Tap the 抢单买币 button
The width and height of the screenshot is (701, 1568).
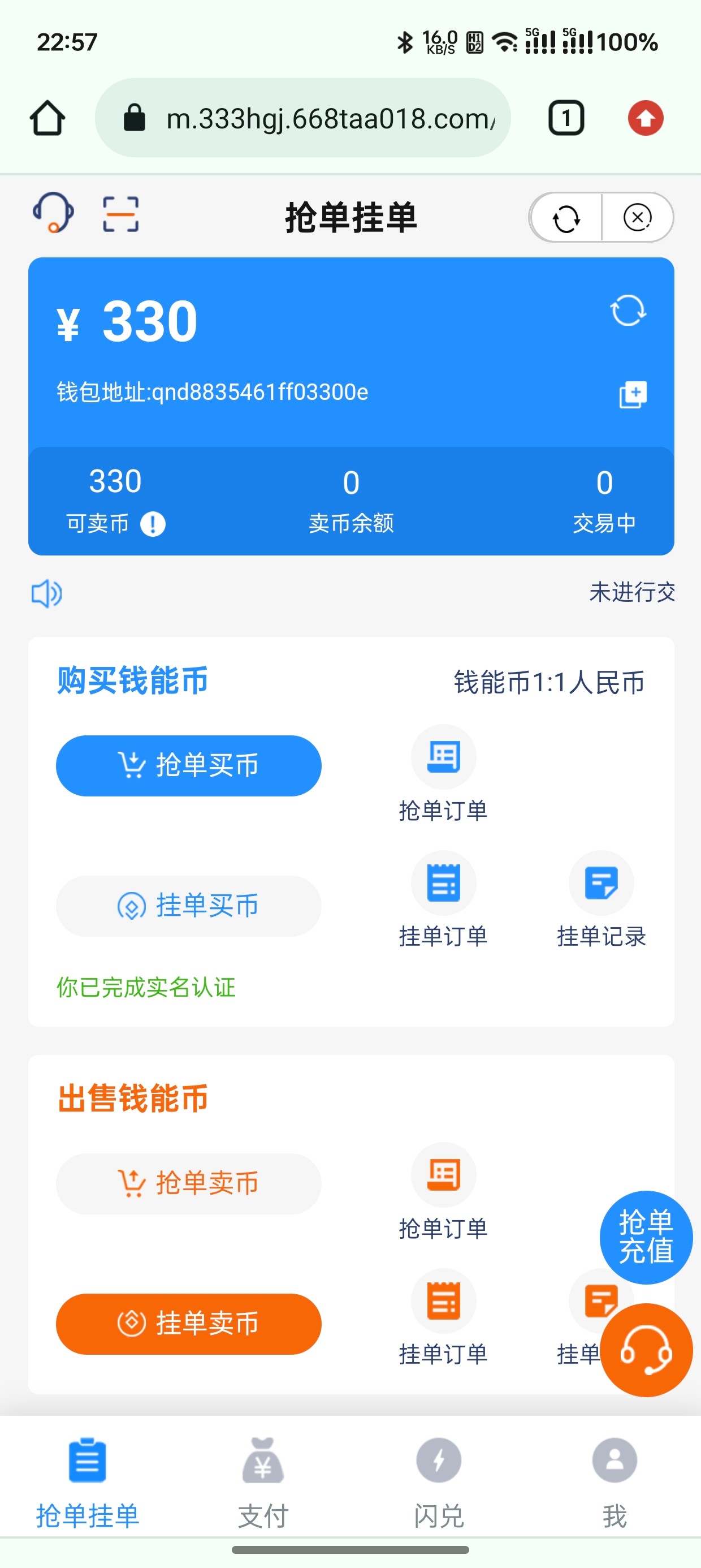tap(189, 766)
